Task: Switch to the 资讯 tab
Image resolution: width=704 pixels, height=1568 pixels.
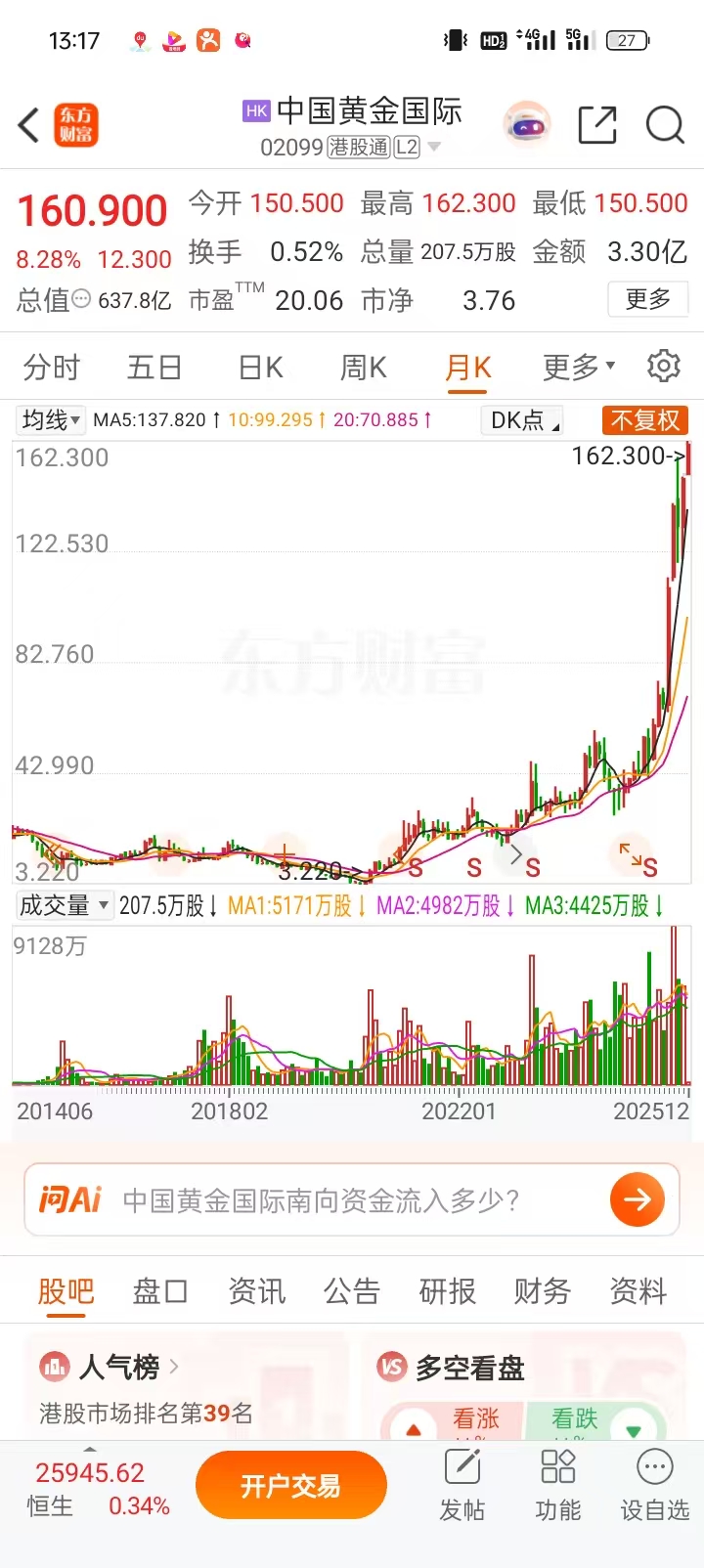Action: click(256, 1291)
